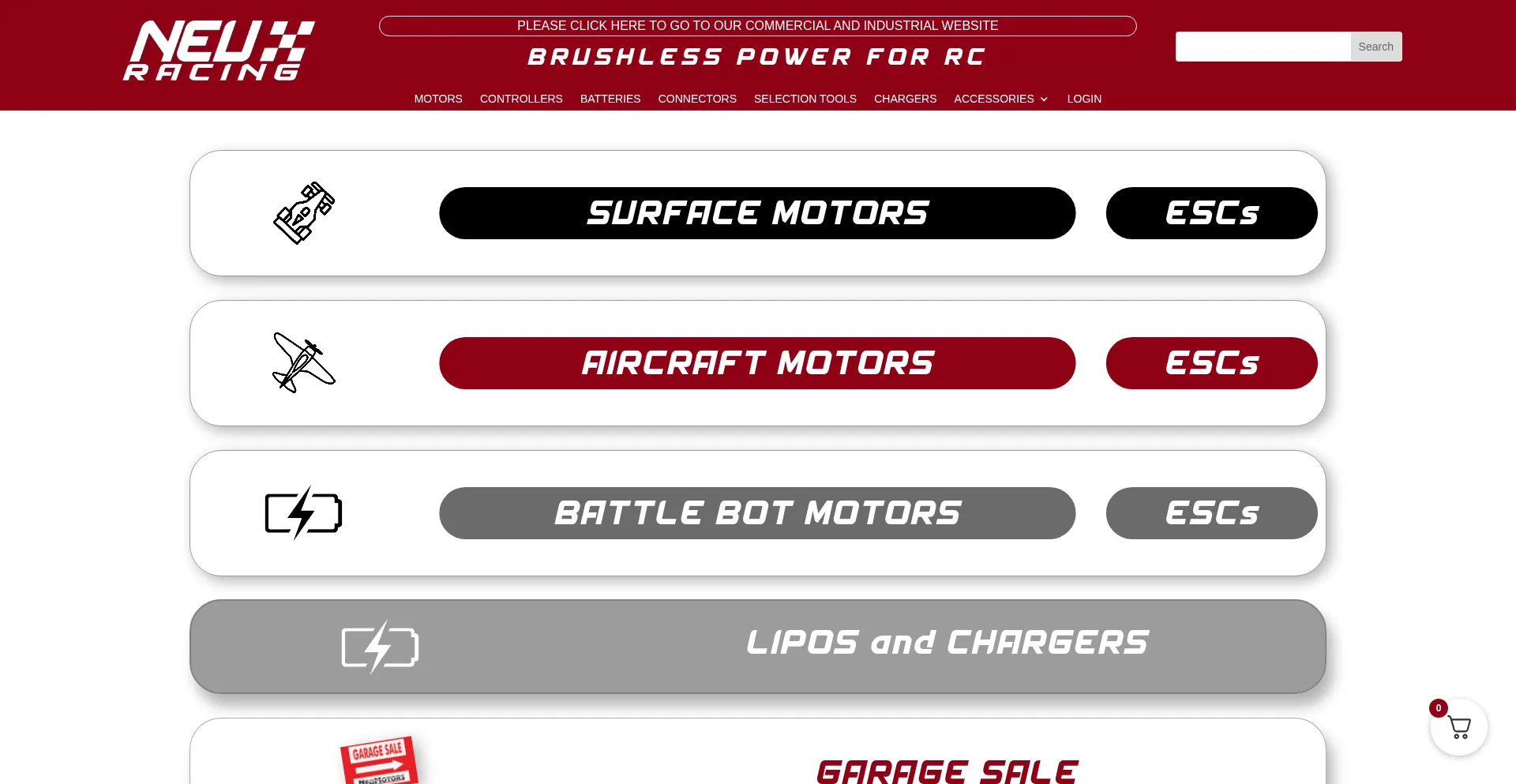Browse AIRCRAFT MOTORS
This screenshot has height=784, width=1516.
(x=757, y=363)
